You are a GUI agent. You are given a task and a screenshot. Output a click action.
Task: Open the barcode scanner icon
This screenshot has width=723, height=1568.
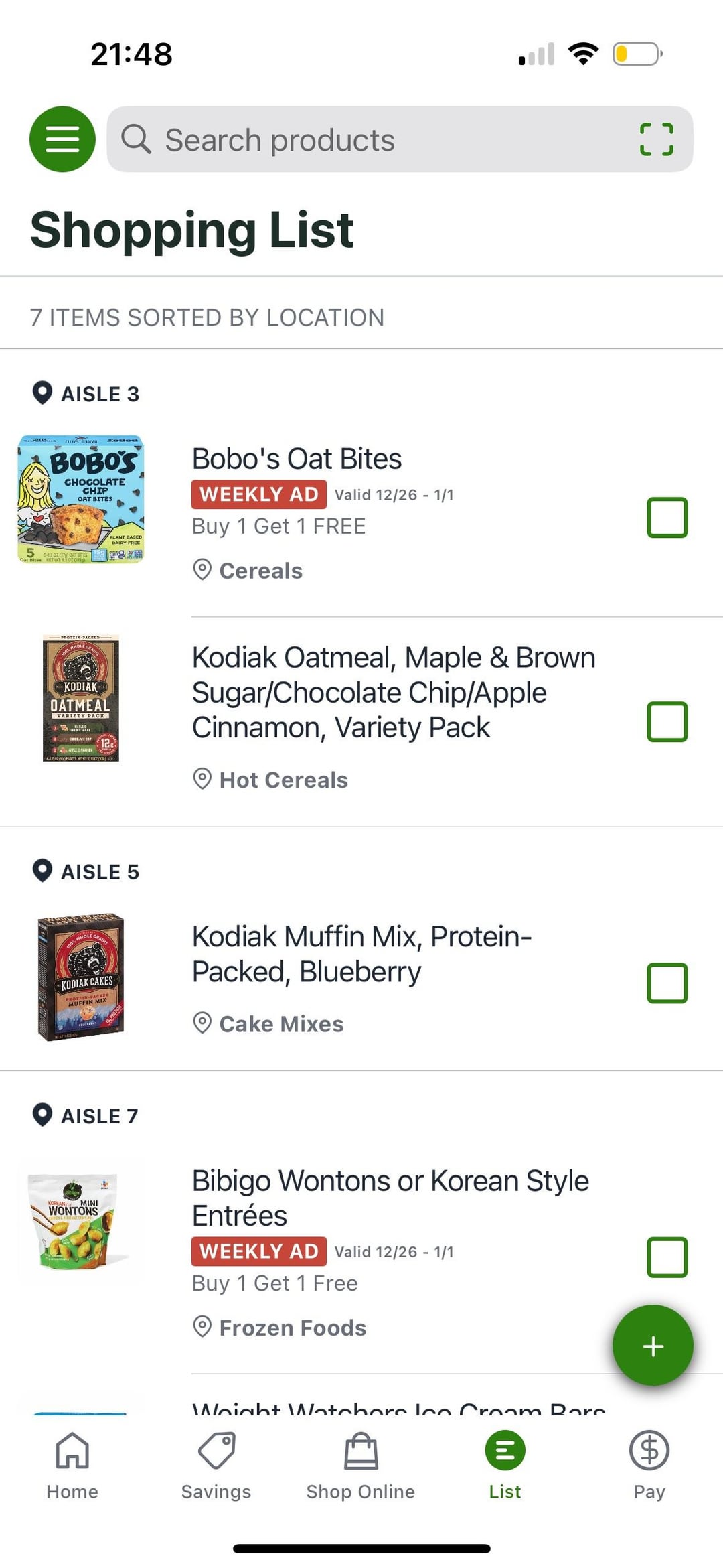click(656, 139)
